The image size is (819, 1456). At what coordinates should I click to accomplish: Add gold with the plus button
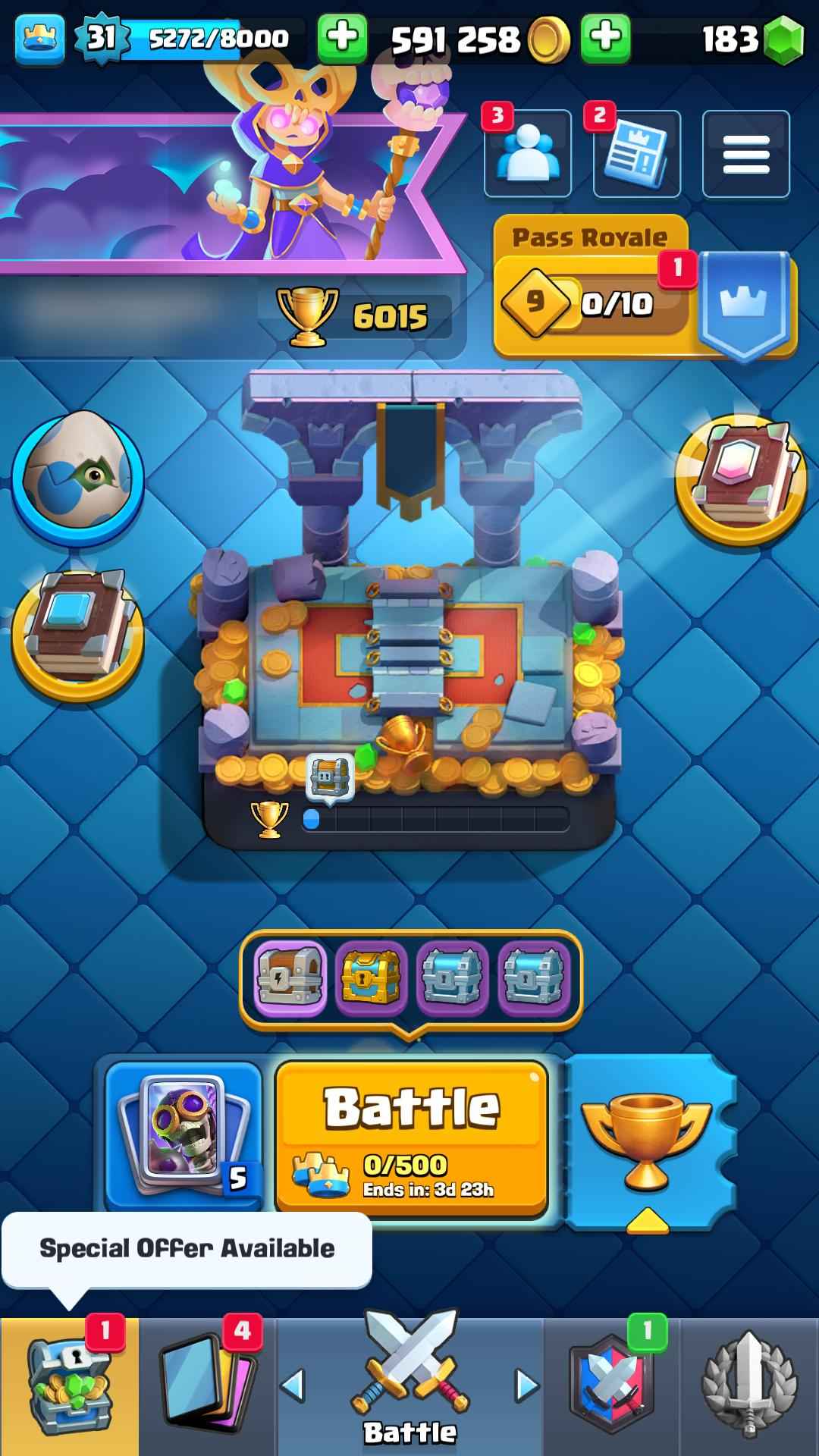click(345, 34)
